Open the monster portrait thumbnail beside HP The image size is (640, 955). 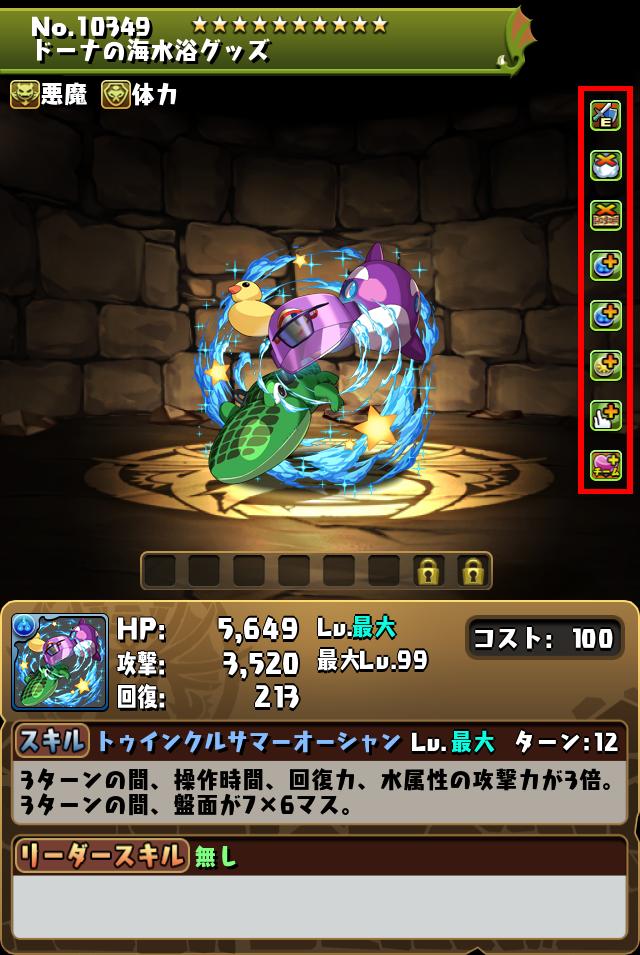click(60, 661)
